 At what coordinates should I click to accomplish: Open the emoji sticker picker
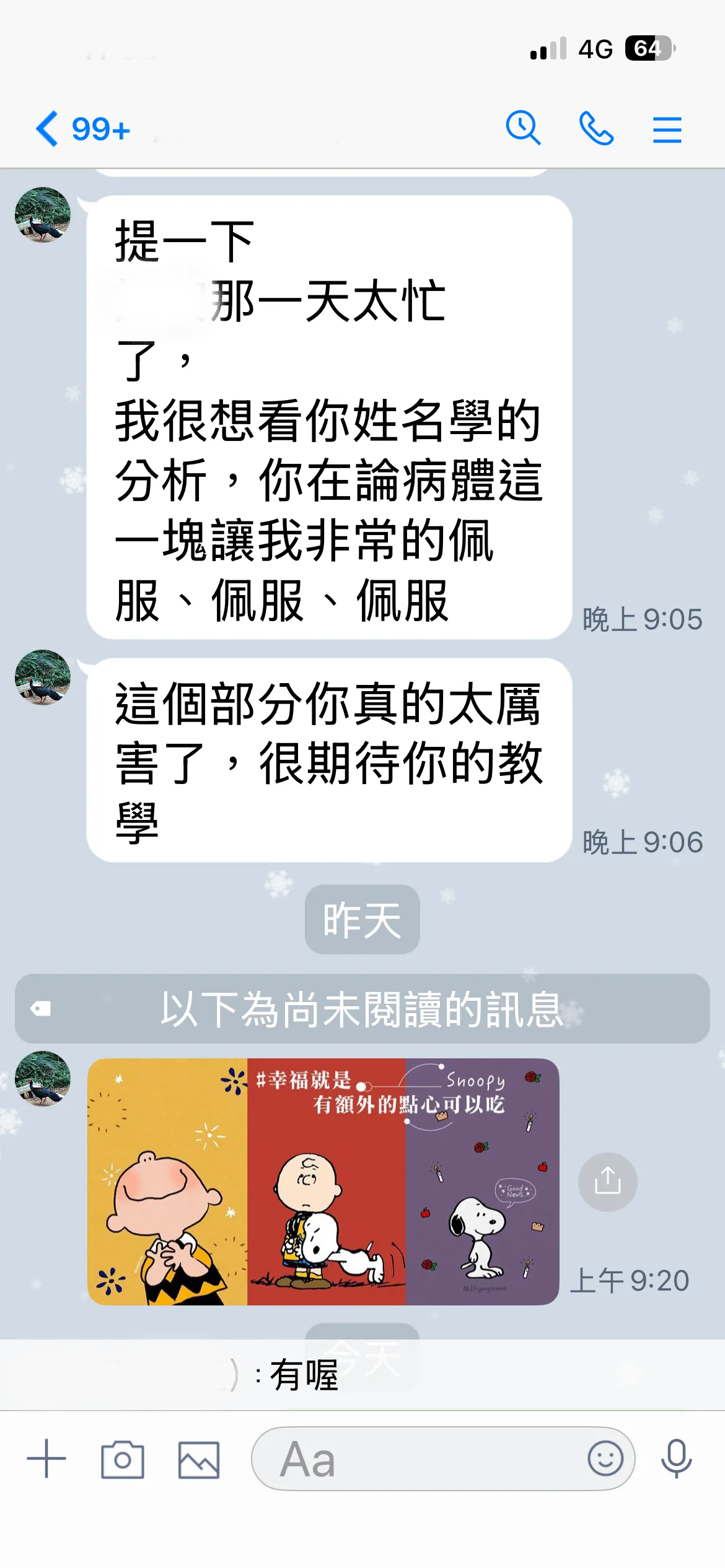605,1458
